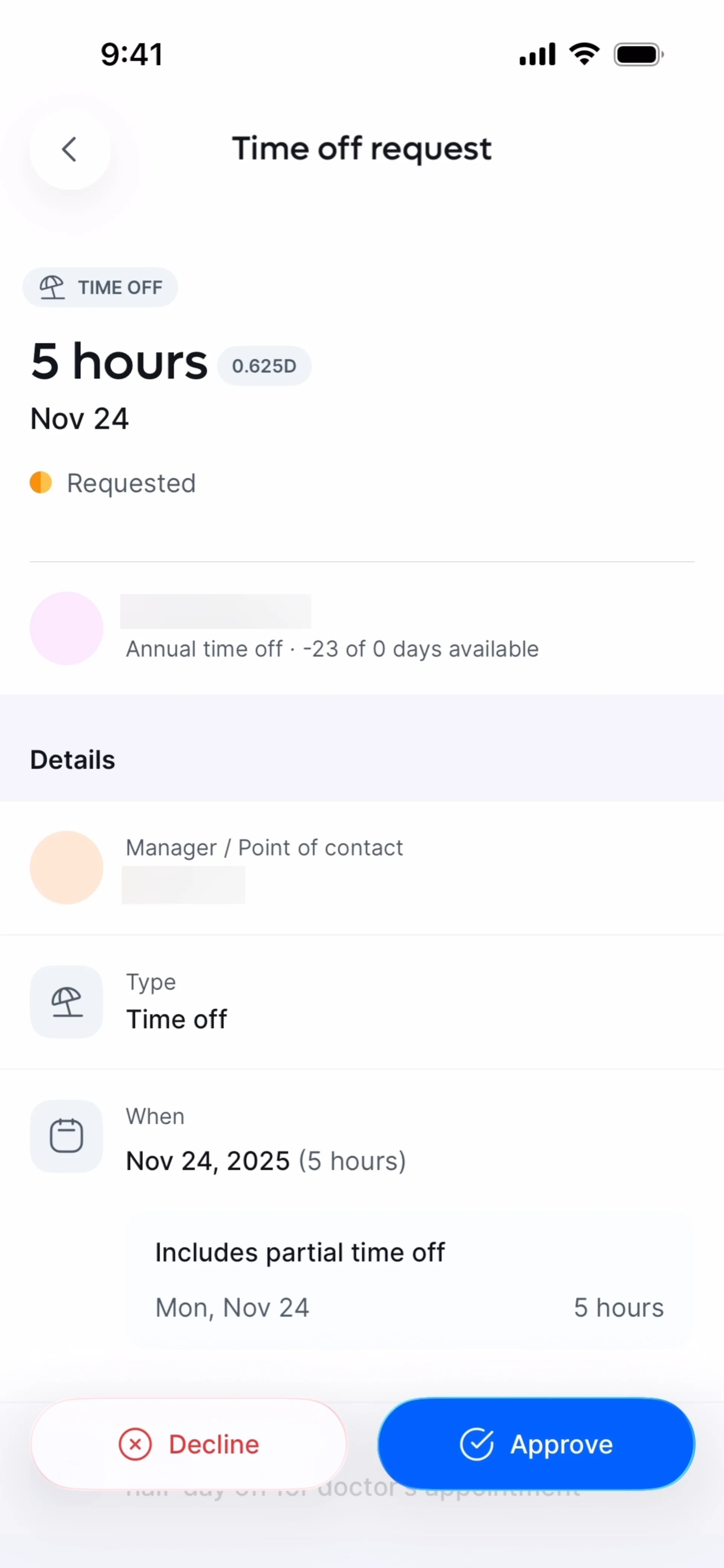Approve the 5 hours time off
Image resolution: width=724 pixels, height=1568 pixels.
point(536,1444)
